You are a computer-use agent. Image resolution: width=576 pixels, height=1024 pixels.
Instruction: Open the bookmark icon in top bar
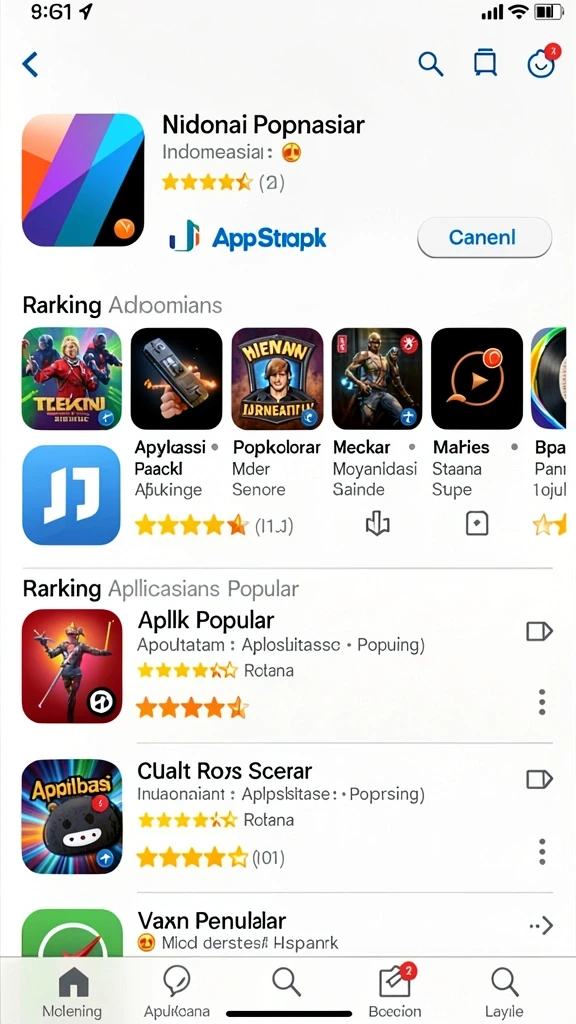point(485,64)
